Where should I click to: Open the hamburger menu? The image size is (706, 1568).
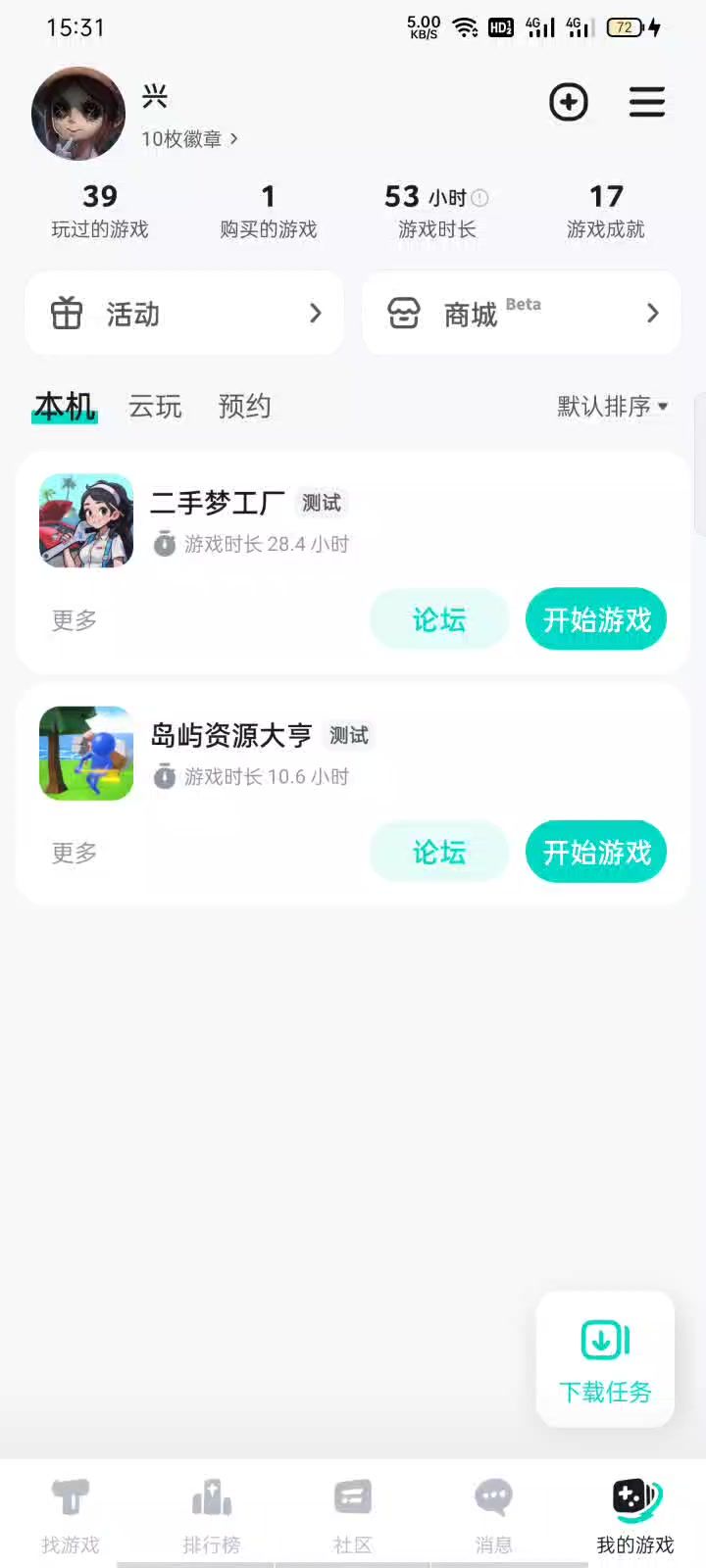click(x=647, y=102)
